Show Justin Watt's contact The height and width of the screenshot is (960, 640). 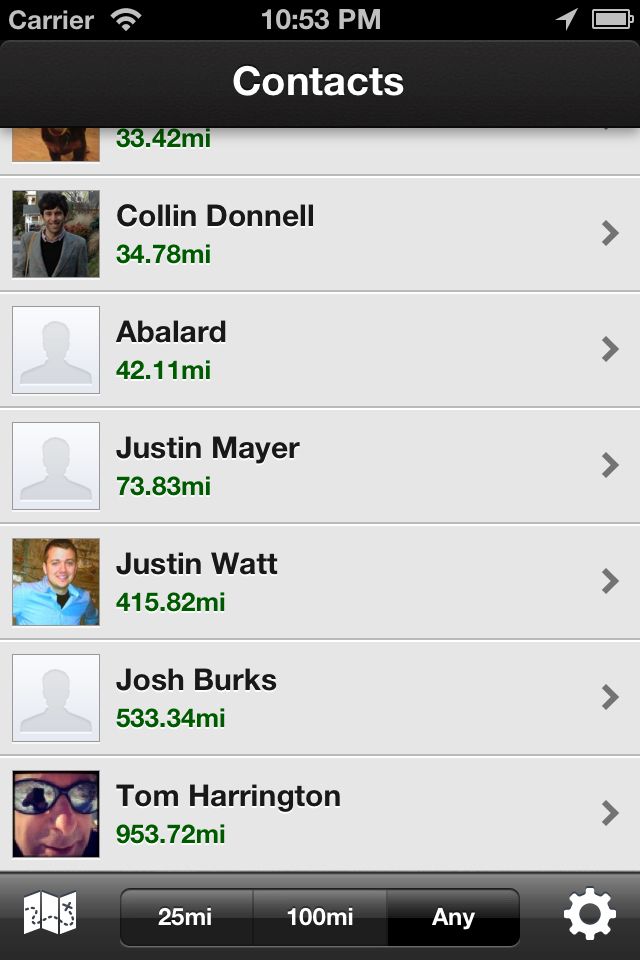tap(320, 582)
